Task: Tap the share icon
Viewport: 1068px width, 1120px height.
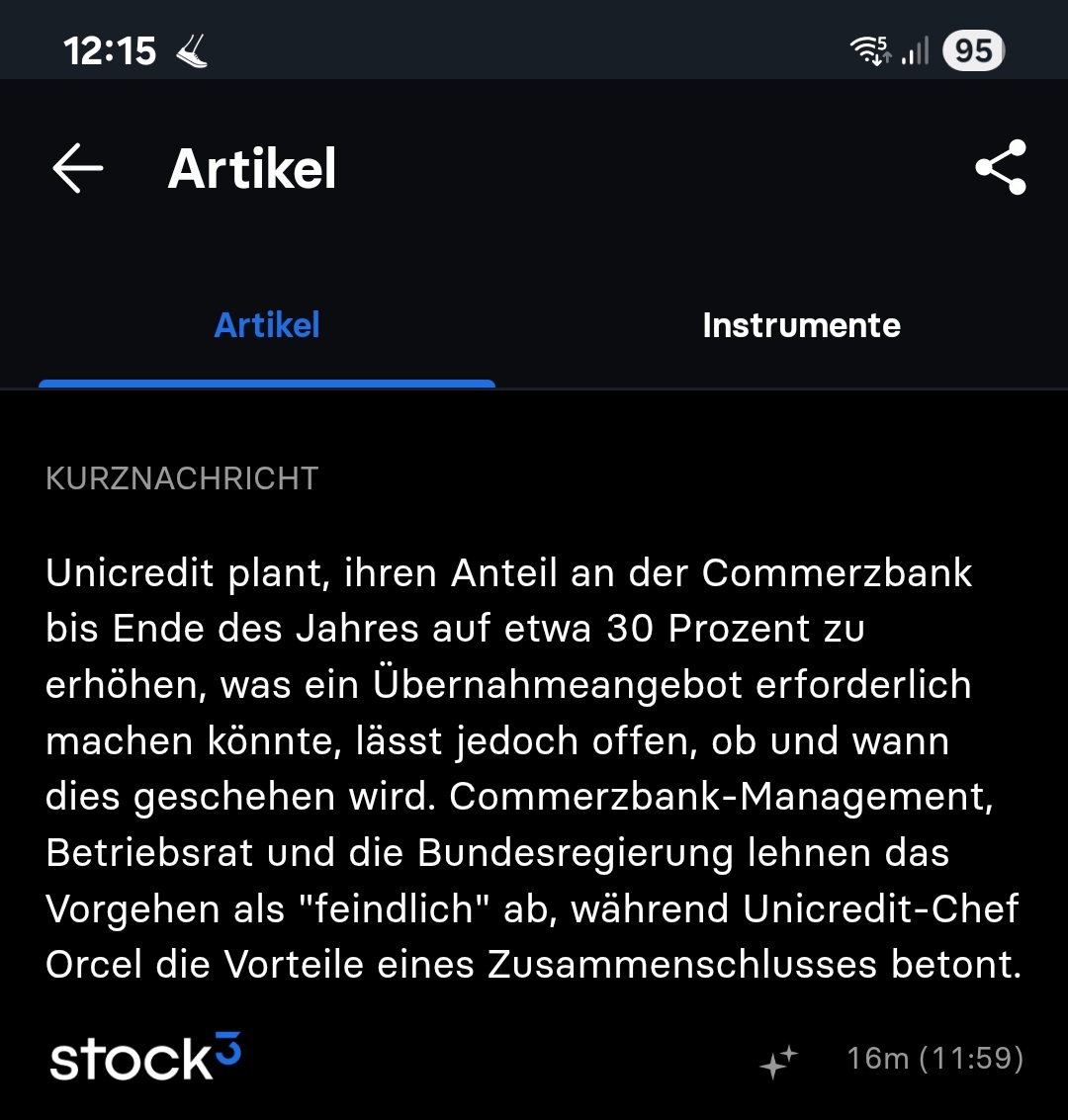Action: click(1001, 167)
